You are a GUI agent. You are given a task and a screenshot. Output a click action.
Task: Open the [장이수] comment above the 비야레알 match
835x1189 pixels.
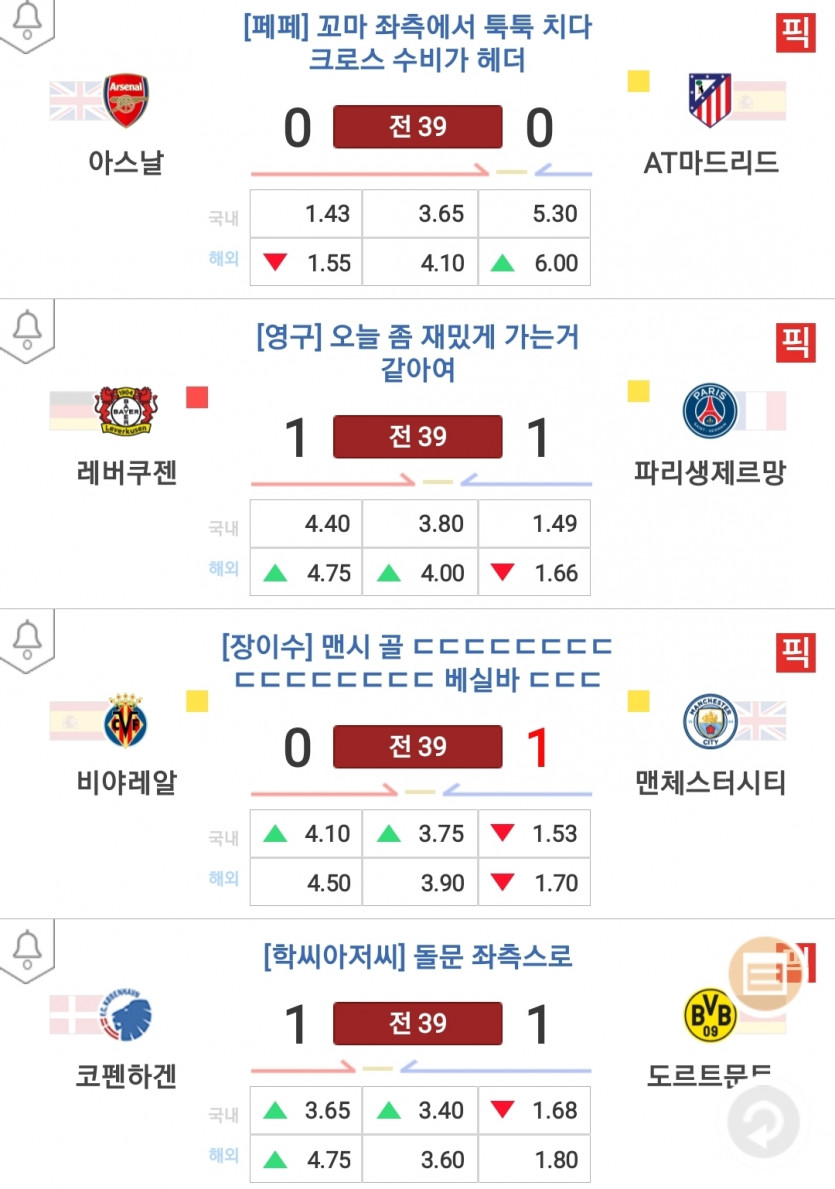[417, 663]
